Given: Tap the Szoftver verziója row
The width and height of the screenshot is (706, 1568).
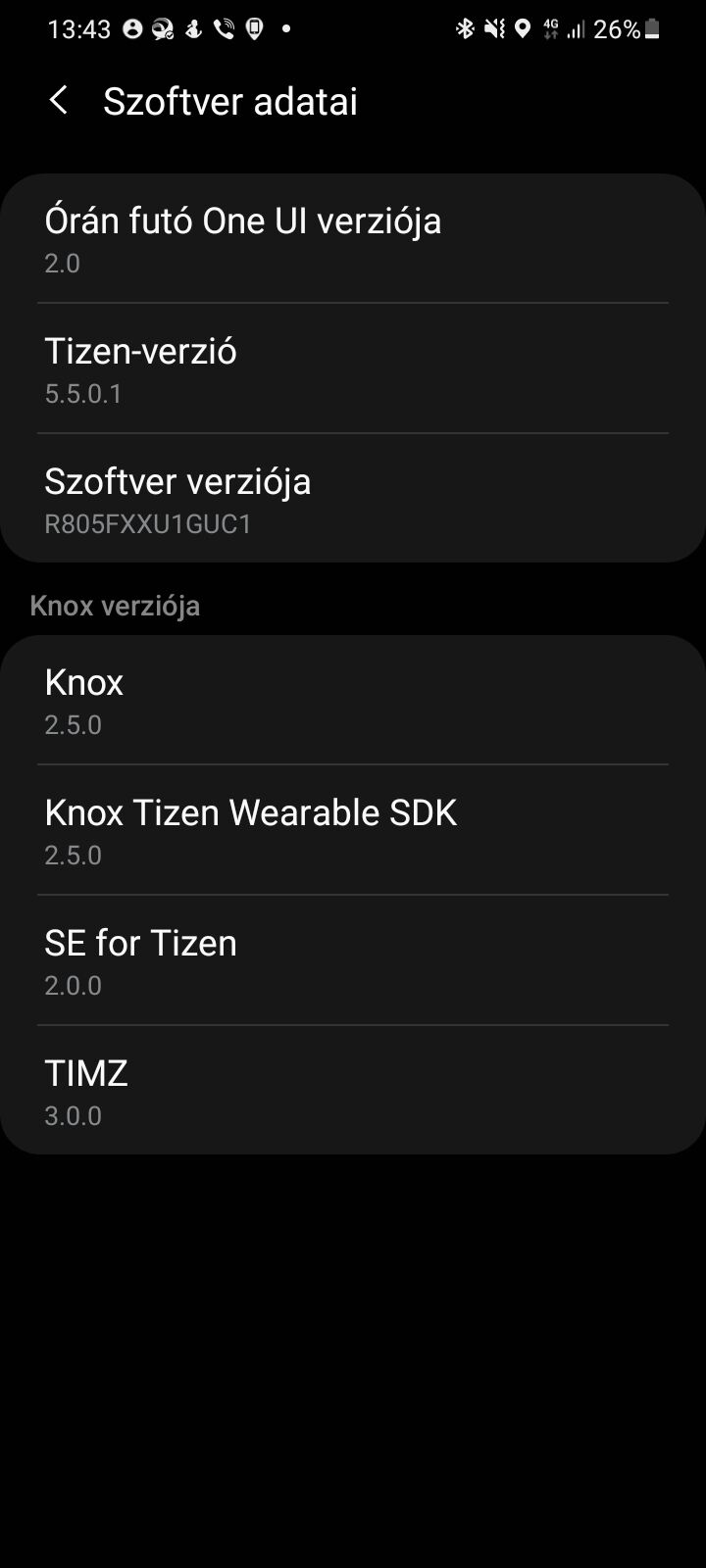Looking at the screenshot, I should coord(353,499).
